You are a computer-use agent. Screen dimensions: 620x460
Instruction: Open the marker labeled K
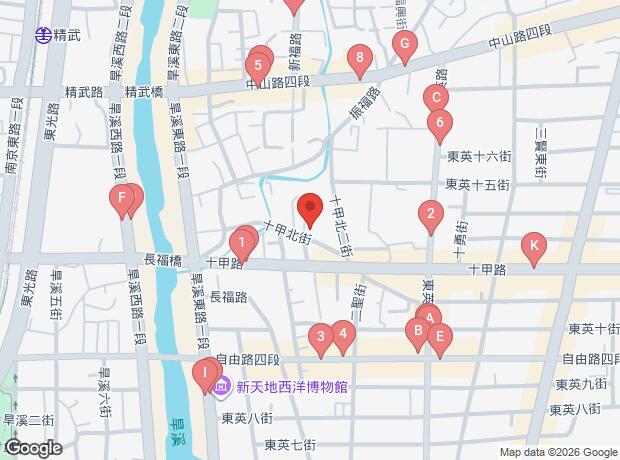tap(534, 245)
